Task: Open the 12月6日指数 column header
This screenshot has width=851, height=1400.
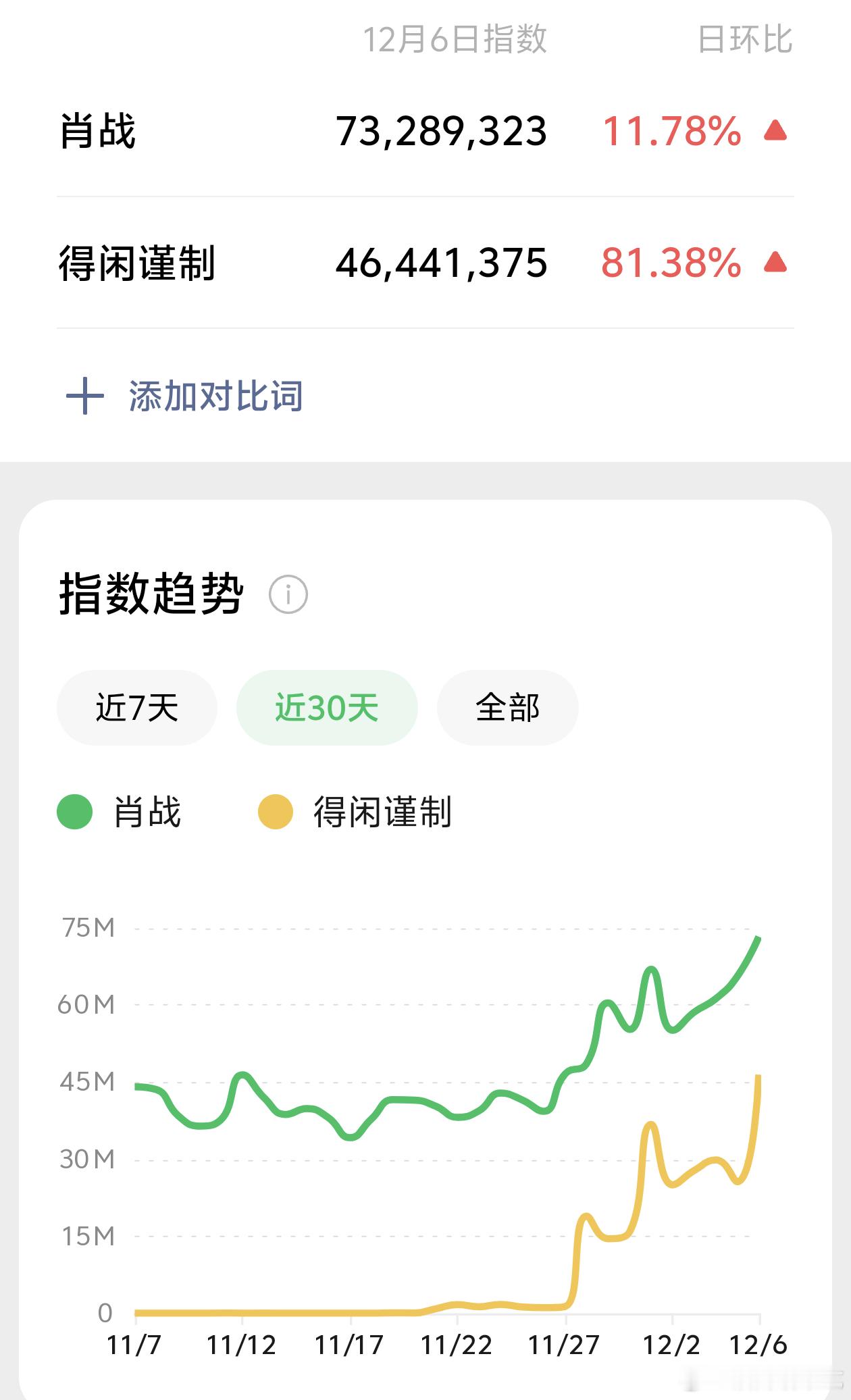Action: coord(457,39)
